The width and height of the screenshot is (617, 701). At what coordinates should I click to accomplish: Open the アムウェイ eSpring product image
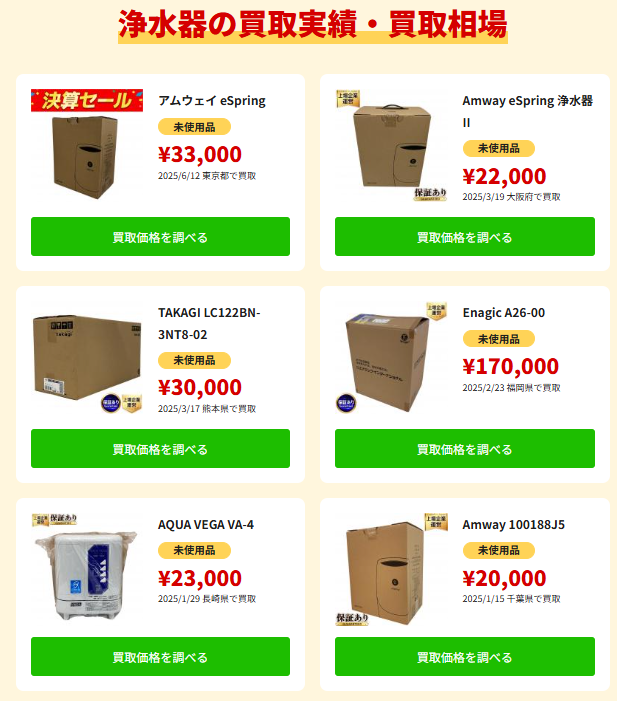(85, 148)
